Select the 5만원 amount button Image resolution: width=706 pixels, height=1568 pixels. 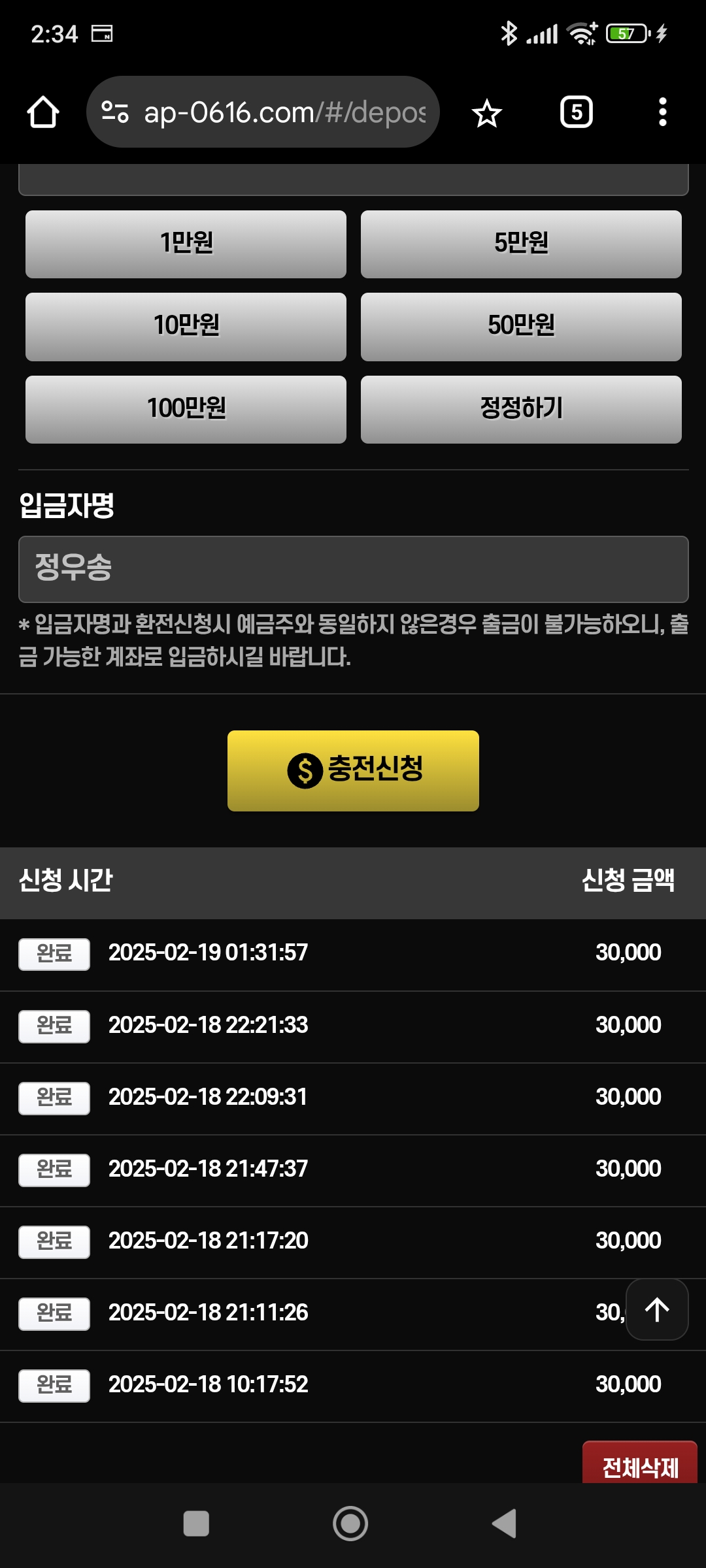click(x=521, y=244)
